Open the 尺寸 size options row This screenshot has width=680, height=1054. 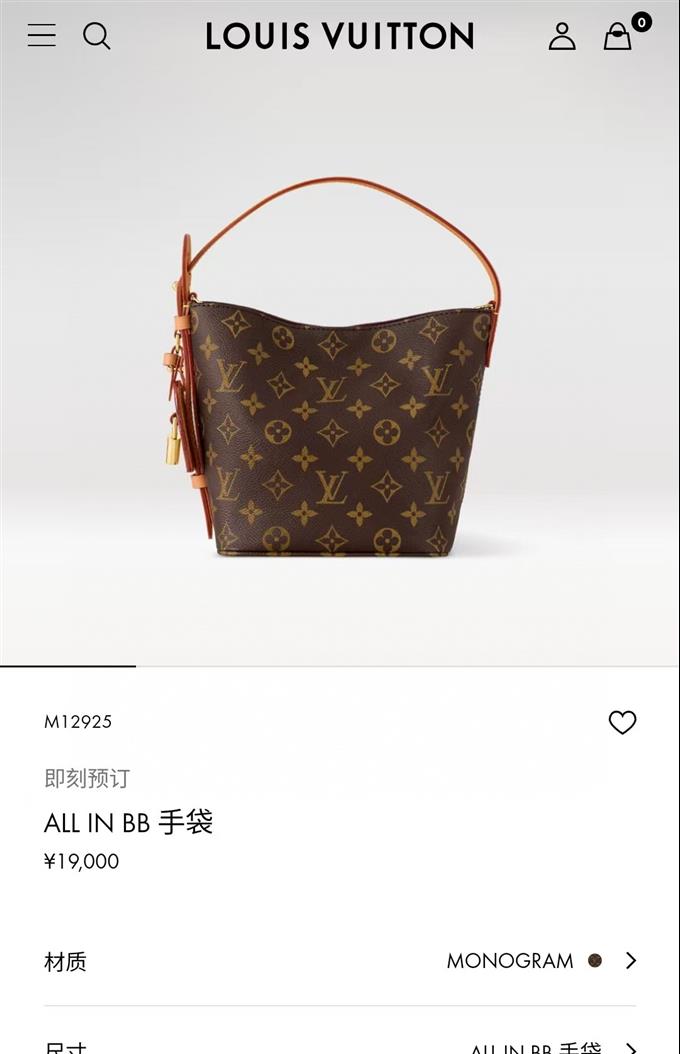click(340, 1044)
